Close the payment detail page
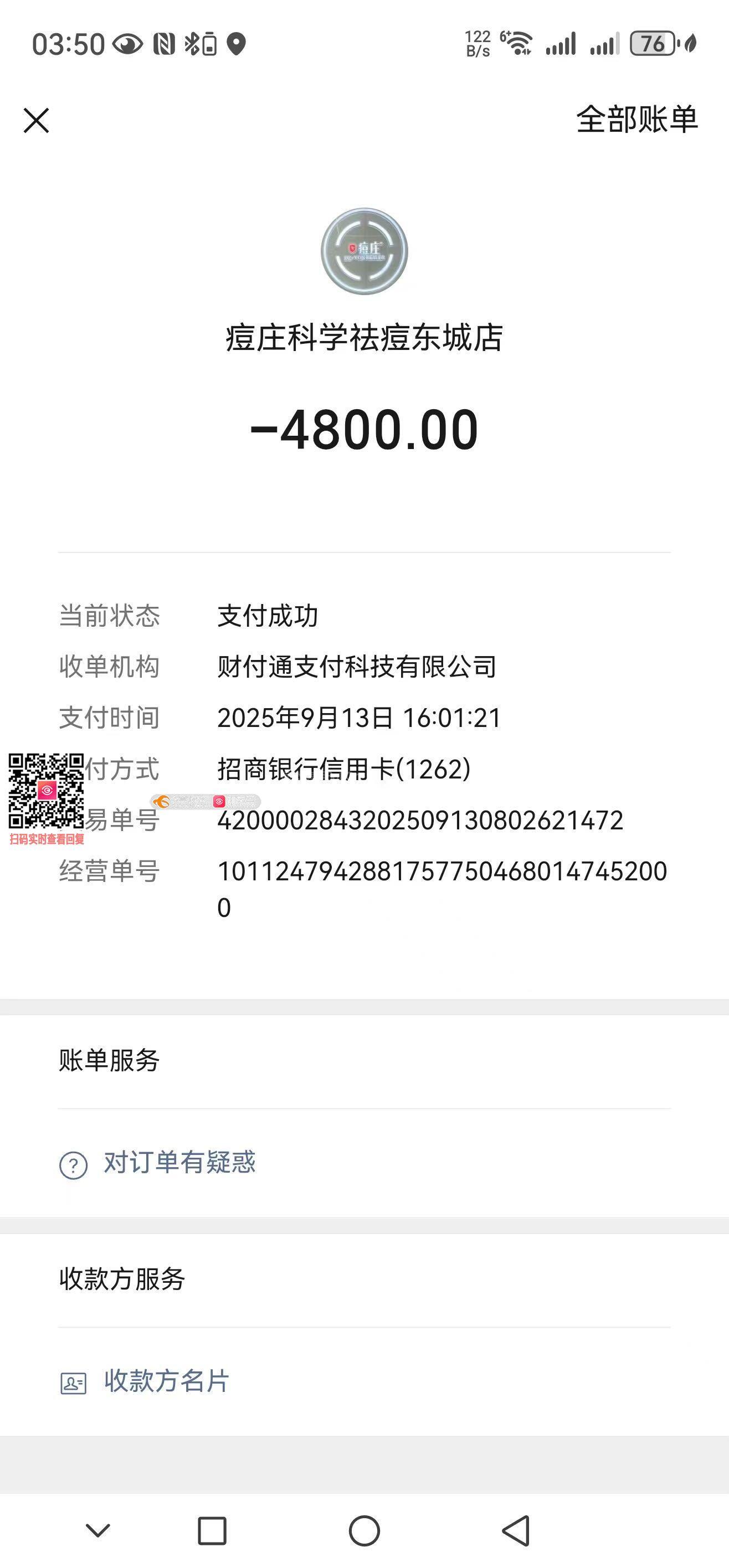The image size is (729, 1568). point(36,120)
